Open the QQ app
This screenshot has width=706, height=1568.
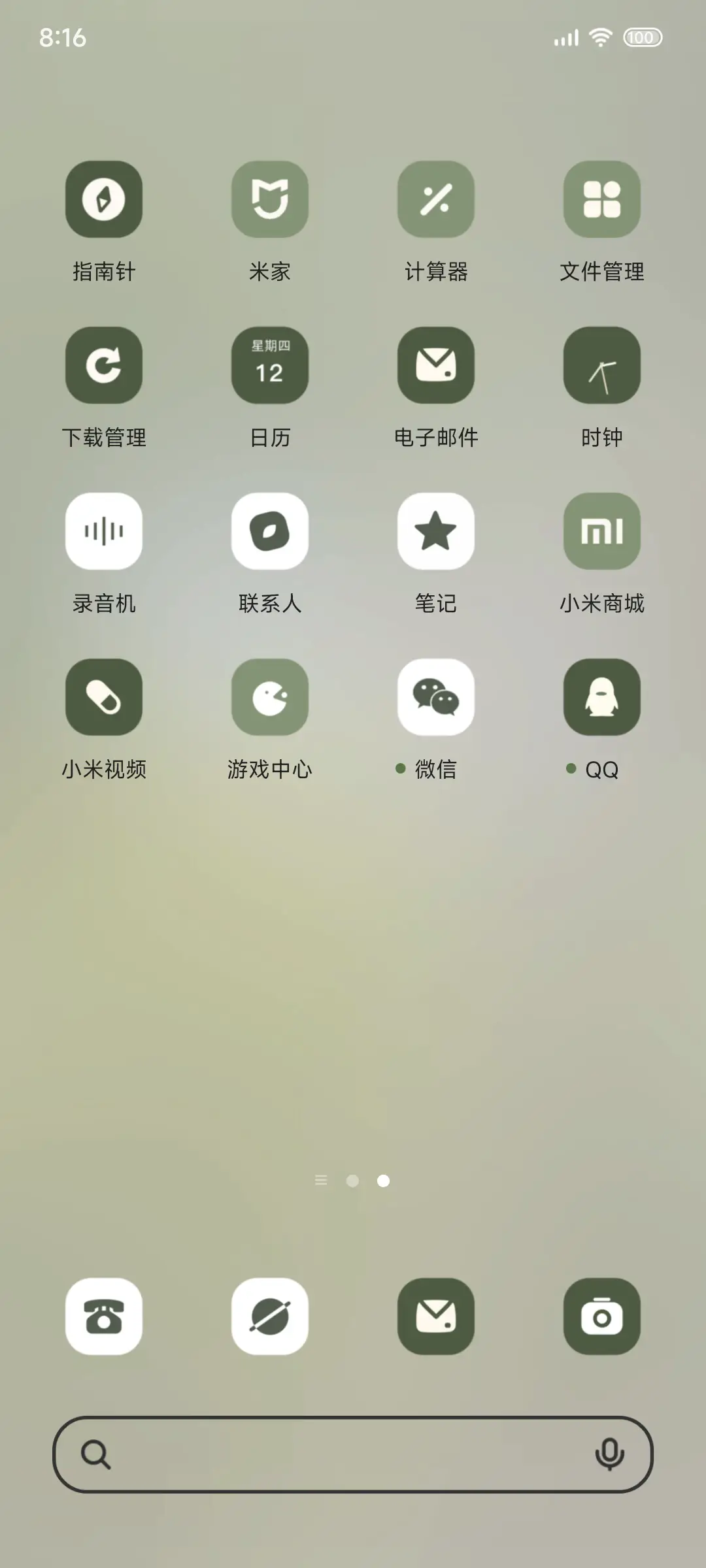[602, 696]
